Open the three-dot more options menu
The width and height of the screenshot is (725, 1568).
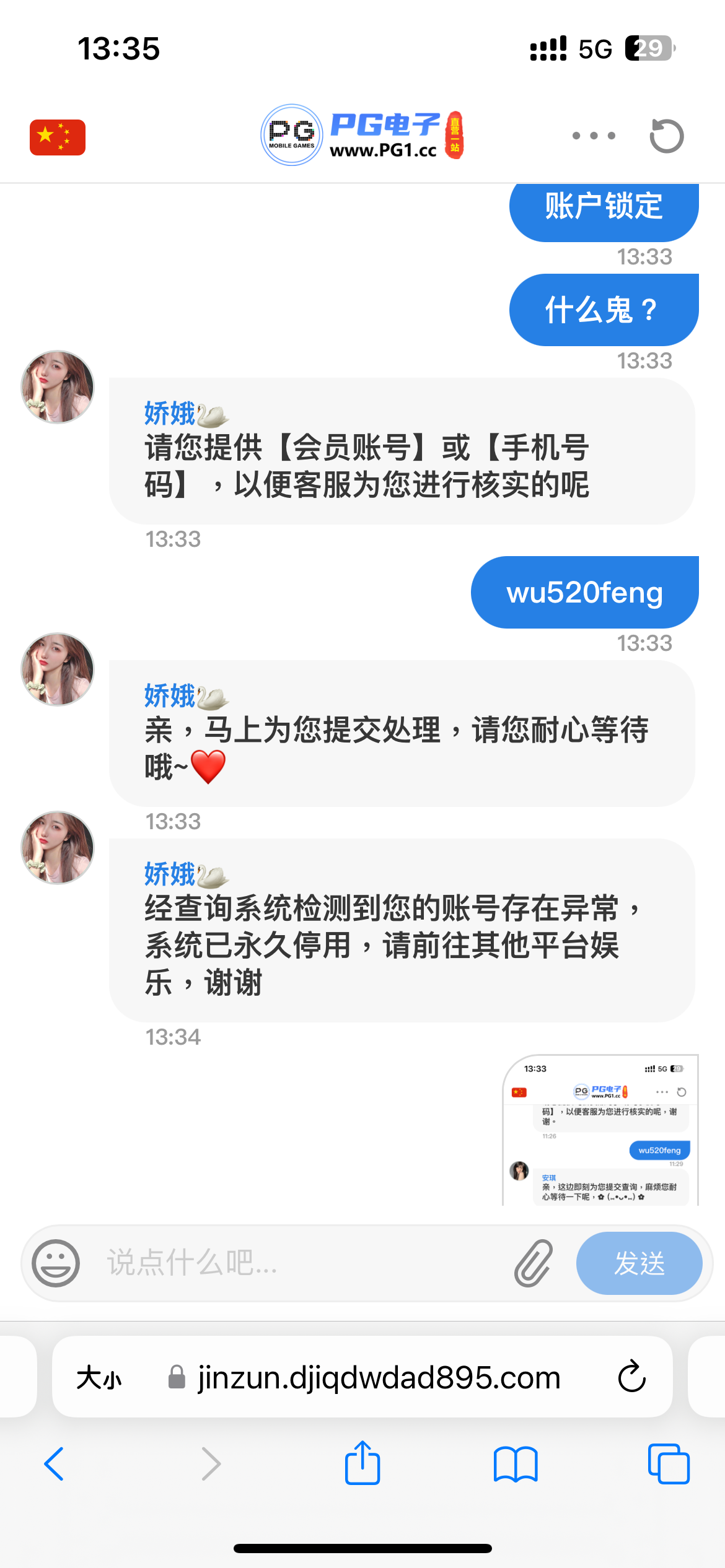coord(594,136)
